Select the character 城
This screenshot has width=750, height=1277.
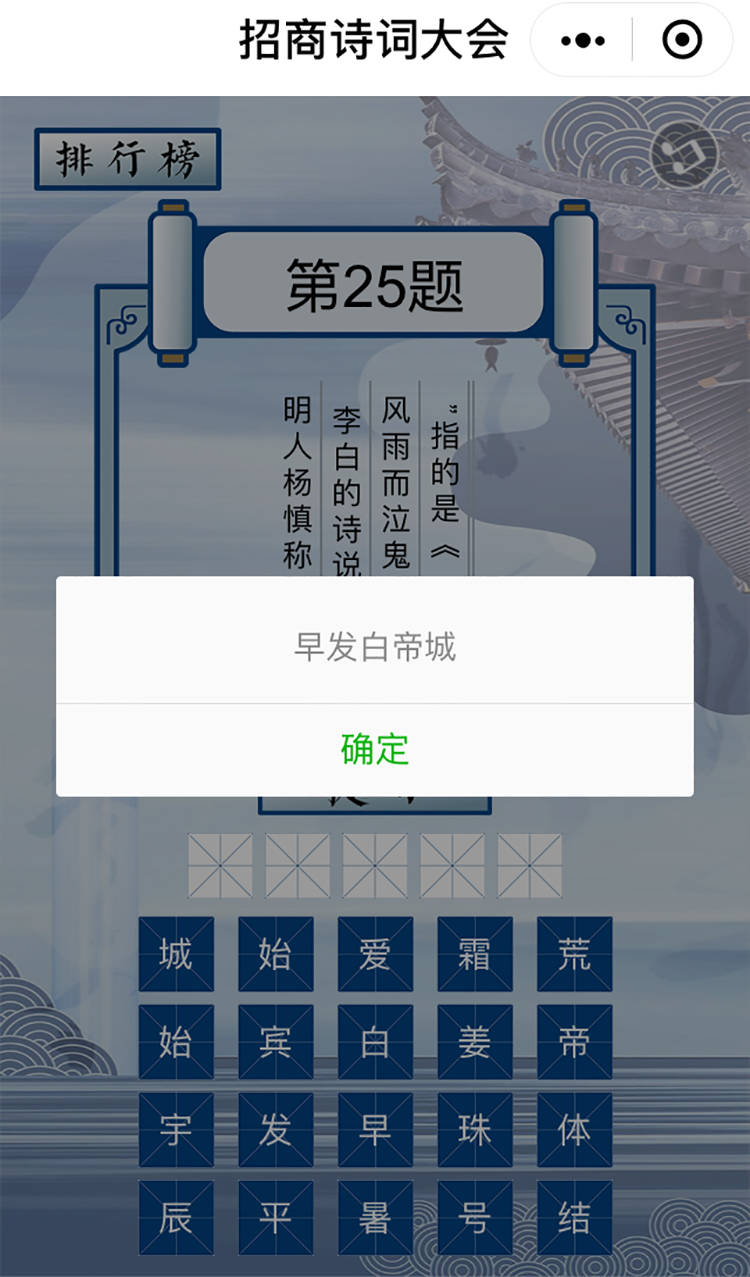pos(176,954)
